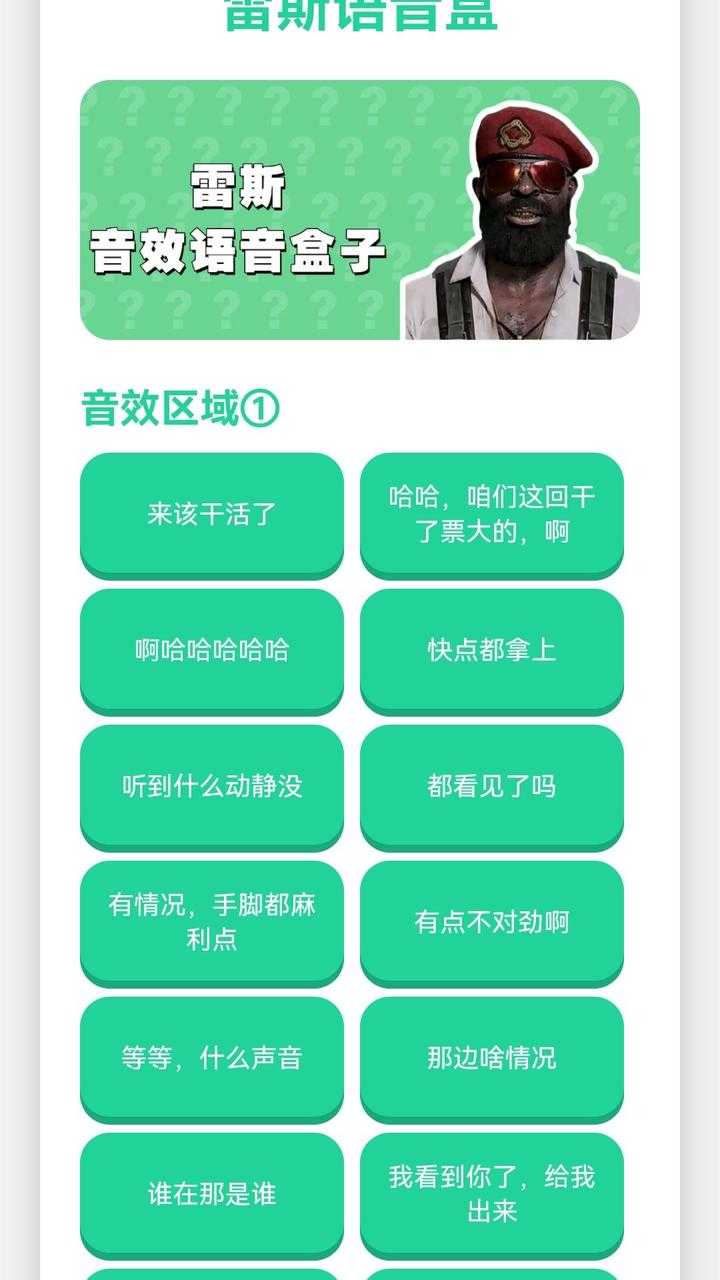Tap the "都看见了吗" button

click(x=491, y=786)
